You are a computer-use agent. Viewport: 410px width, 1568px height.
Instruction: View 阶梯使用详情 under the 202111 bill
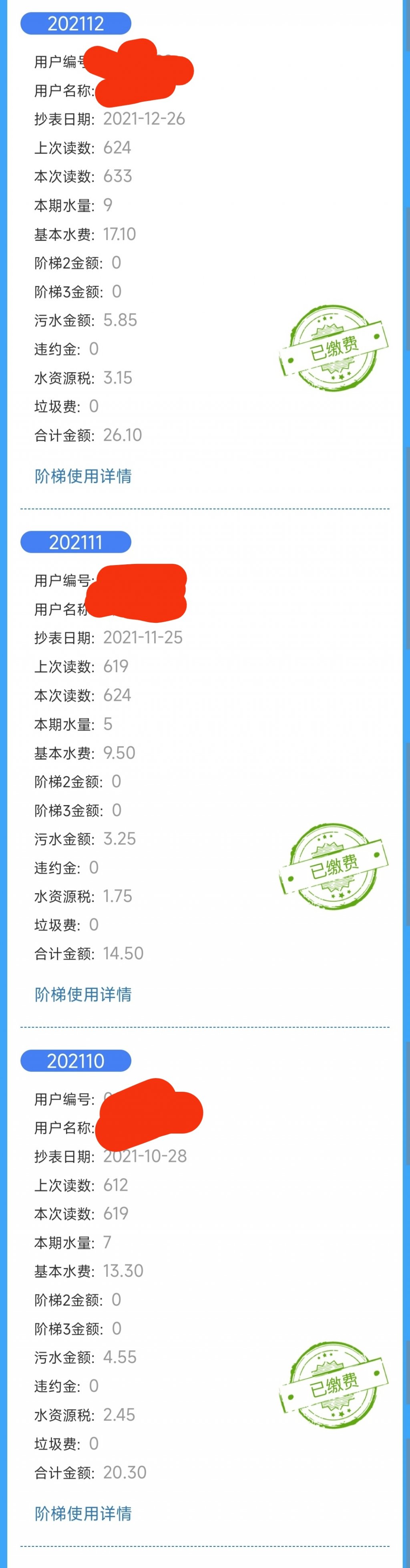(x=83, y=994)
